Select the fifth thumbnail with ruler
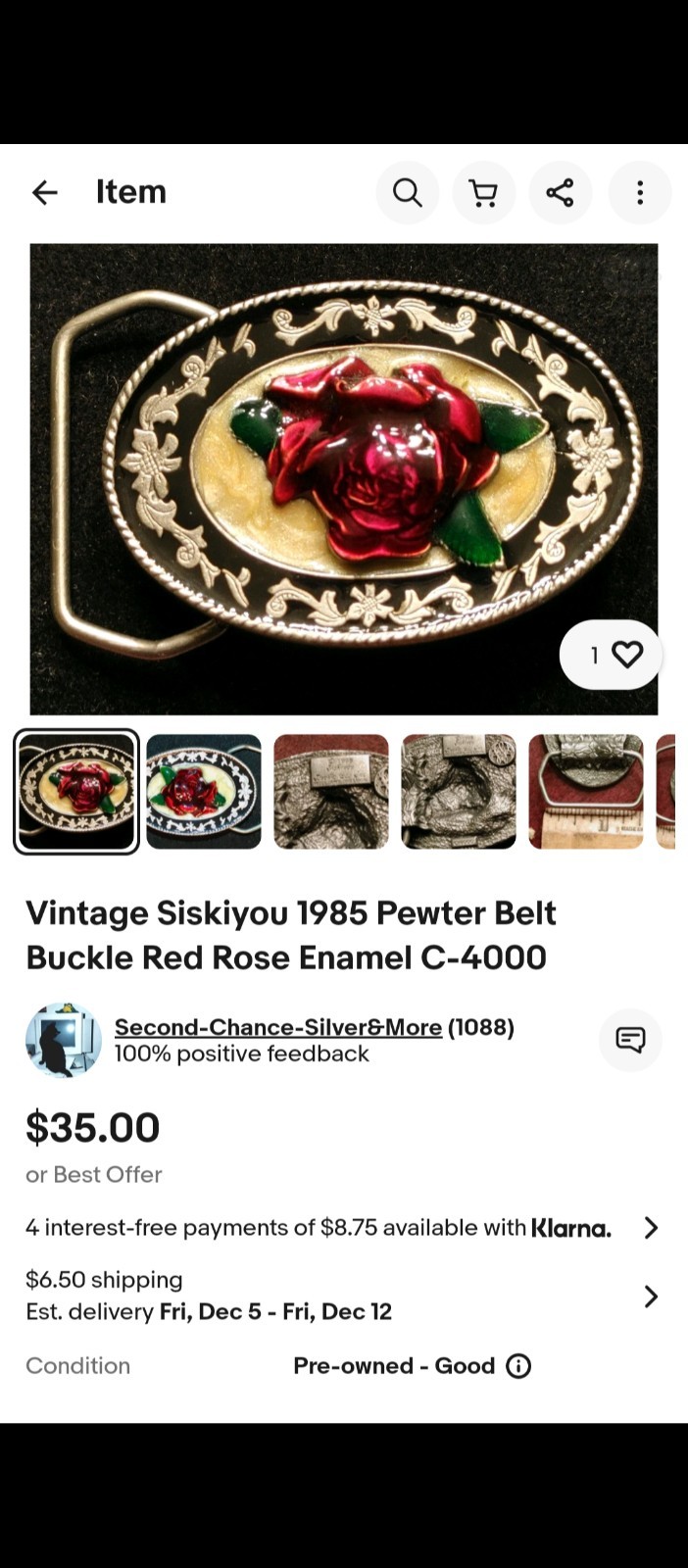 pos(586,792)
